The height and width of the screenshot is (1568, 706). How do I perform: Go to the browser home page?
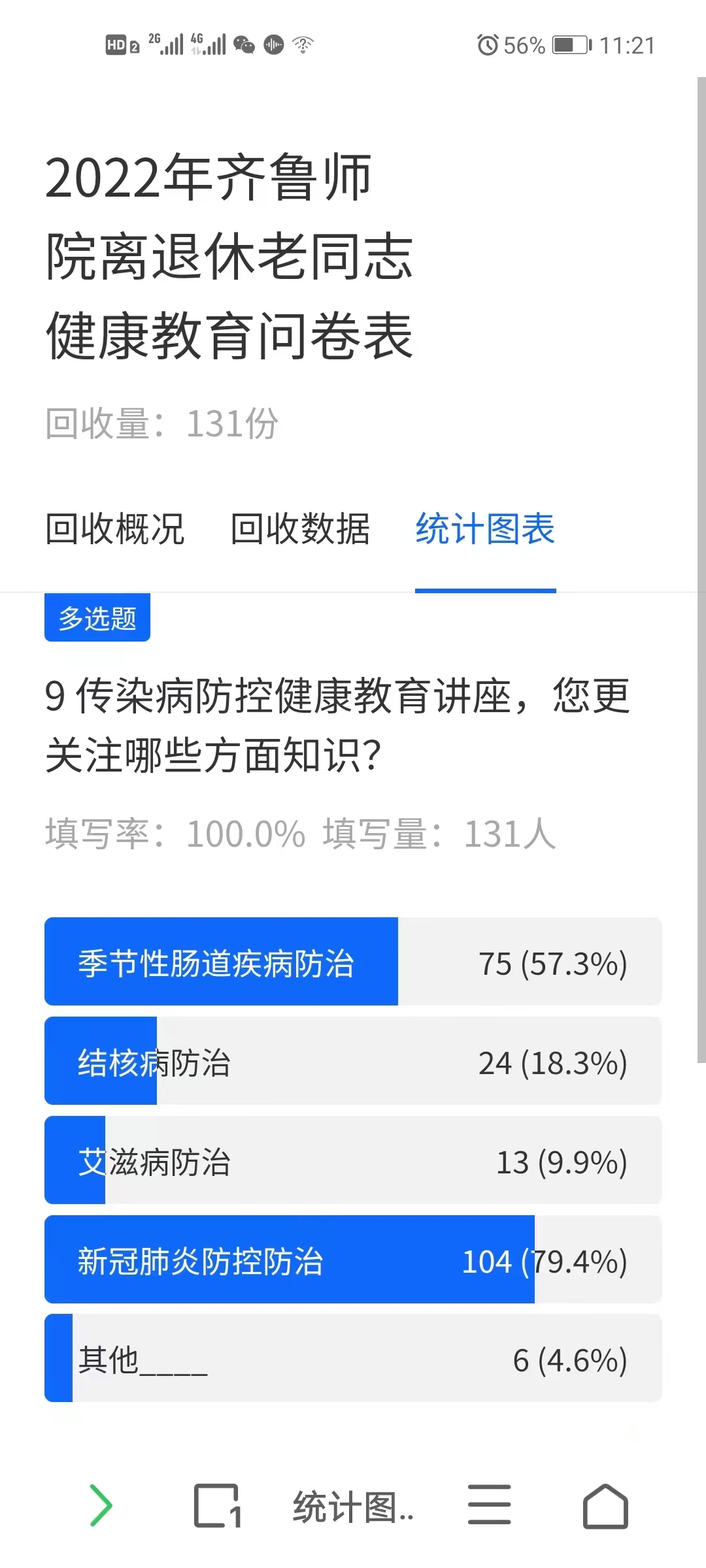coord(605,1505)
